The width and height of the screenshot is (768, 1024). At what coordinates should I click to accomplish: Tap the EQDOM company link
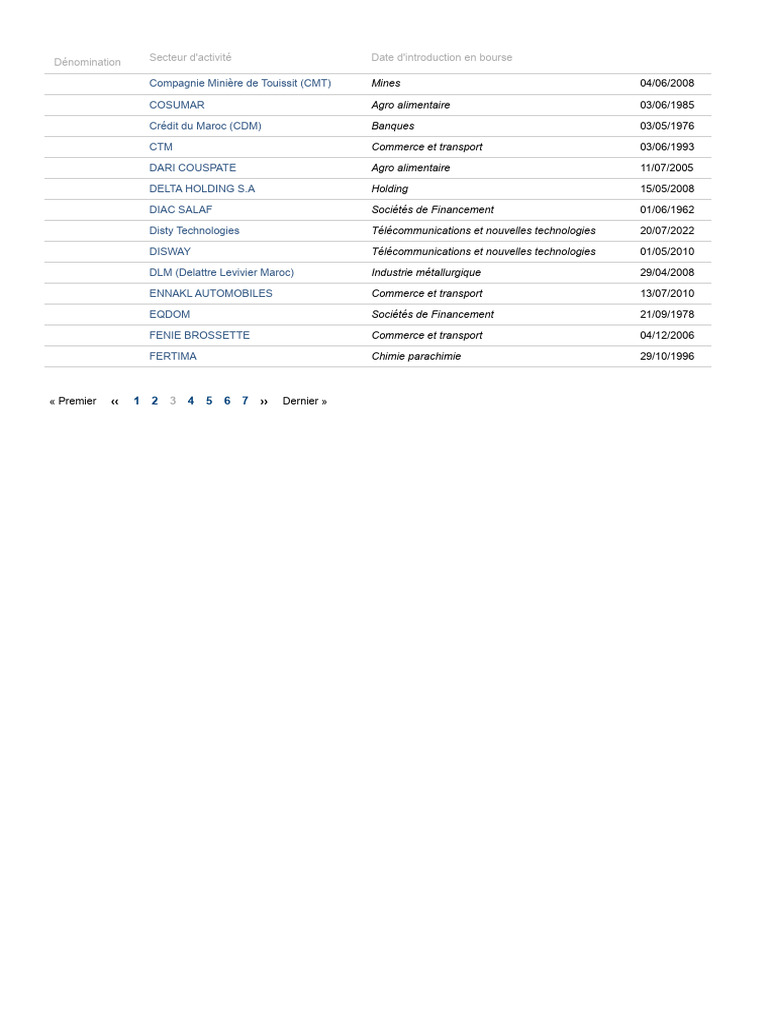169,314
